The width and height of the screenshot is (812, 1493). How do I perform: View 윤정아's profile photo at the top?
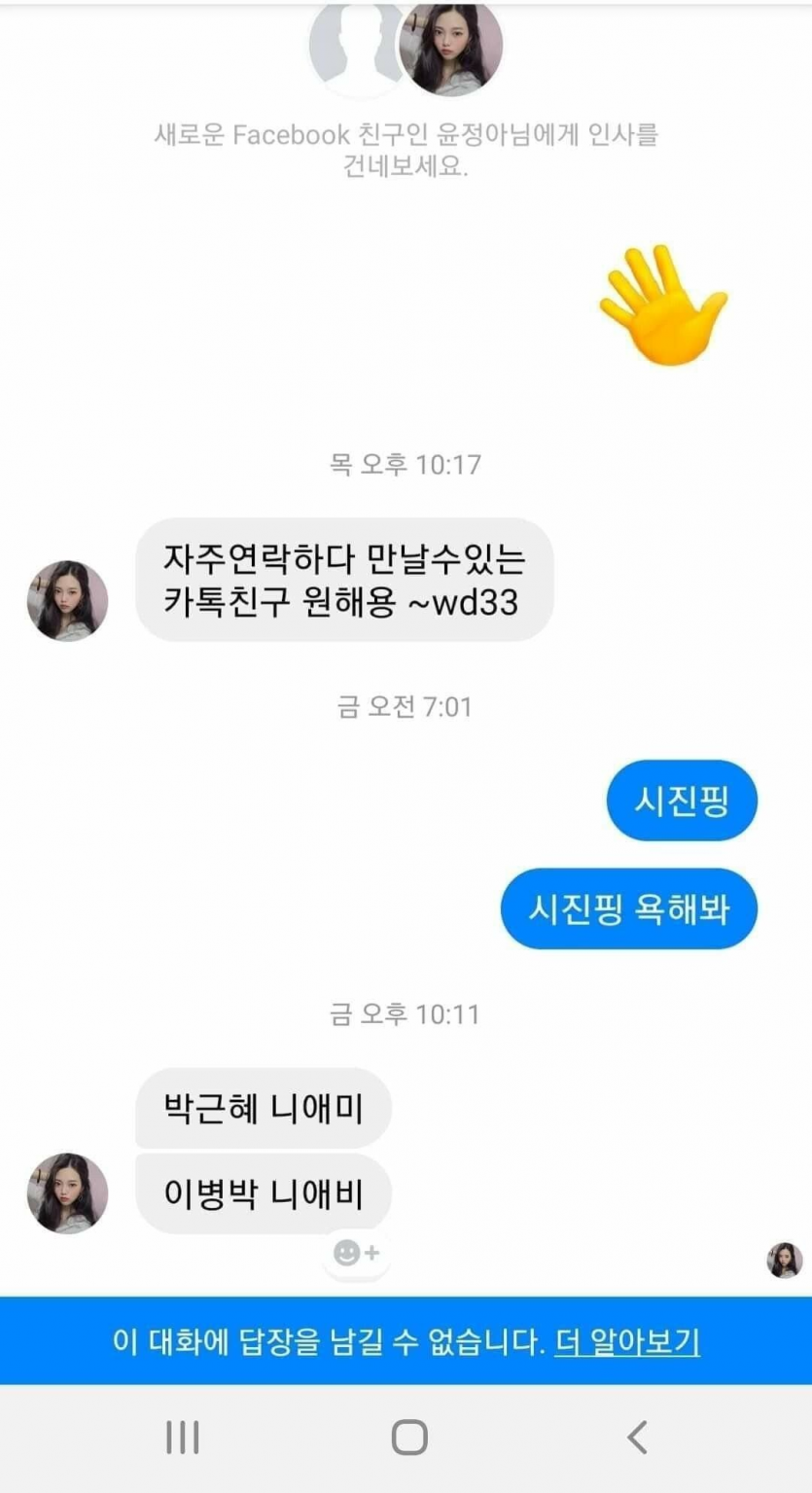pos(451,48)
